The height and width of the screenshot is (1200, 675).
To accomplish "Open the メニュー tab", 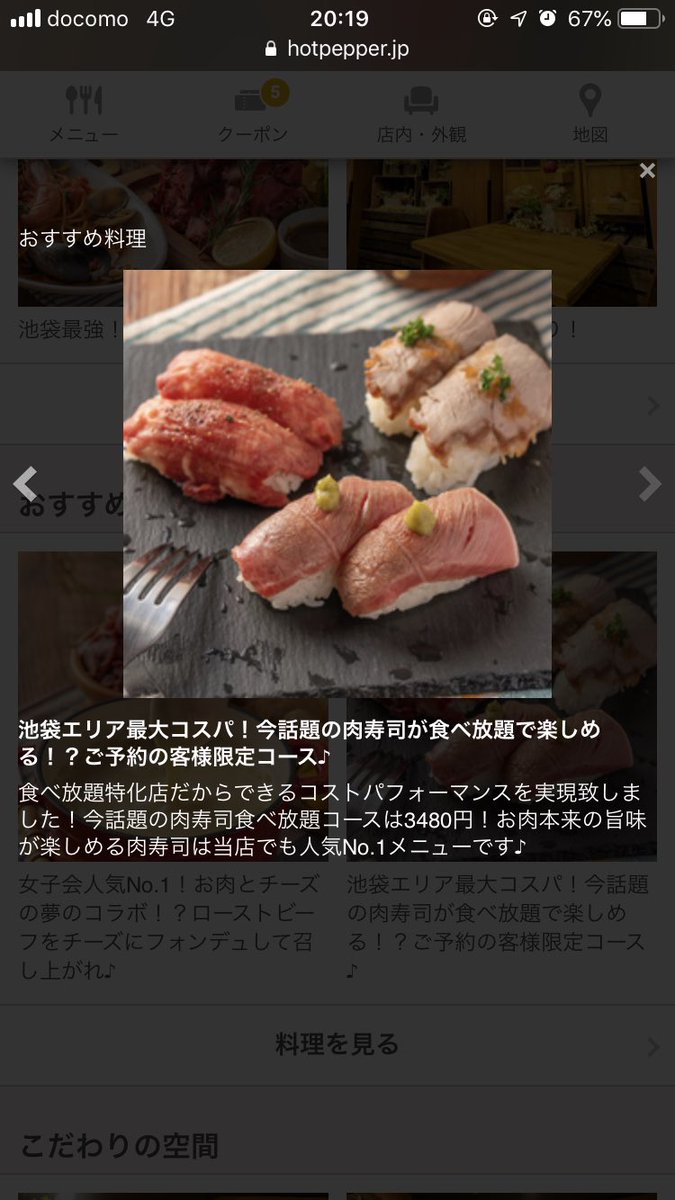I will [x=83, y=113].
